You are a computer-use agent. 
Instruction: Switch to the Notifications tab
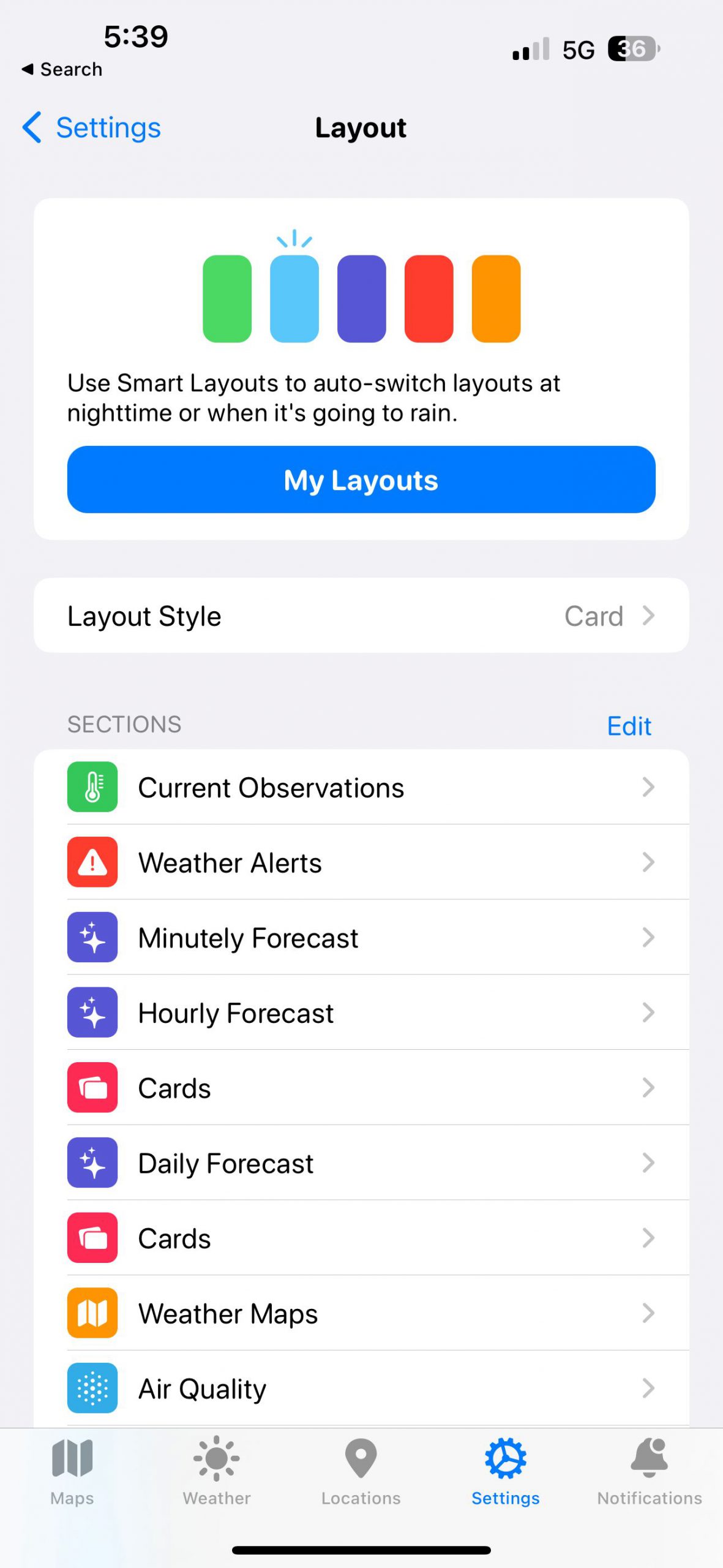pos(650,1471)
